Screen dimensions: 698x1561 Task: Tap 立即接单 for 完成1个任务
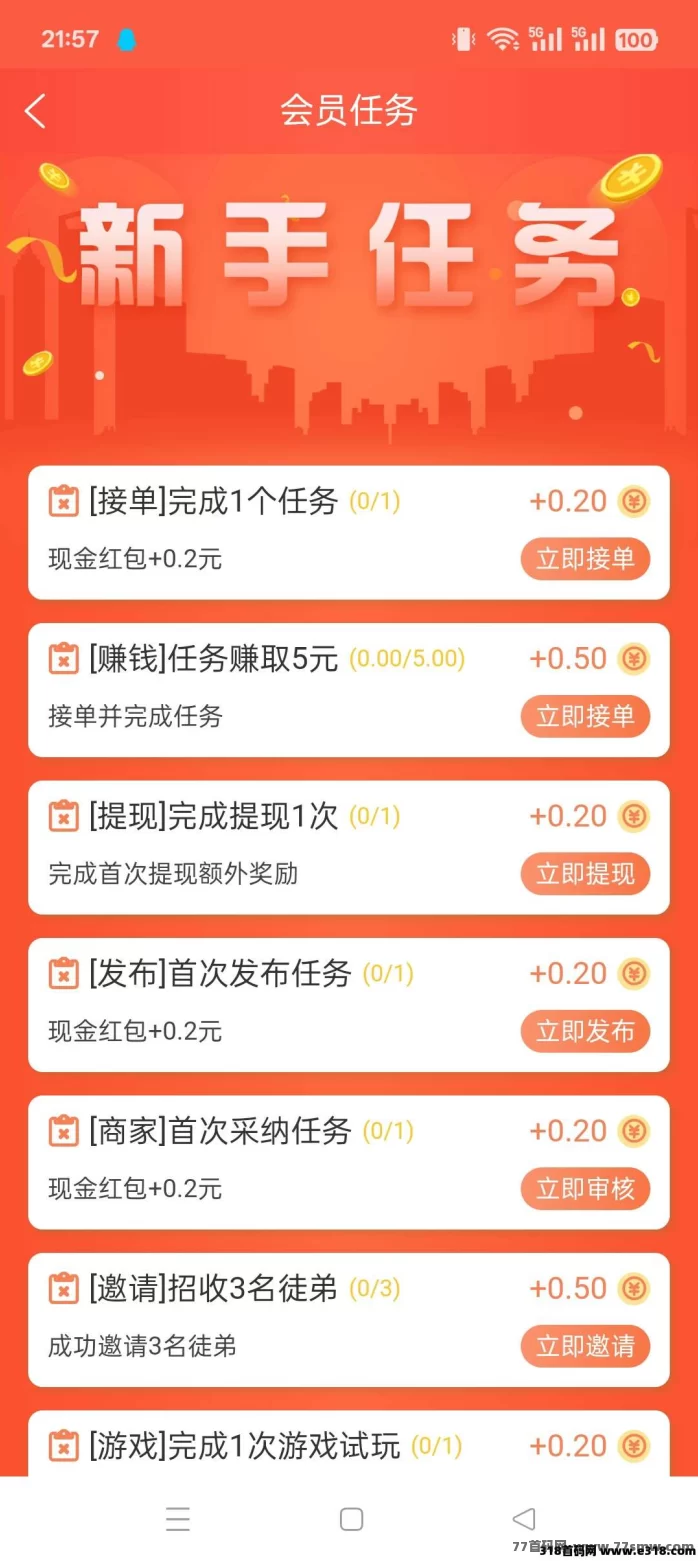click(585, 559)
